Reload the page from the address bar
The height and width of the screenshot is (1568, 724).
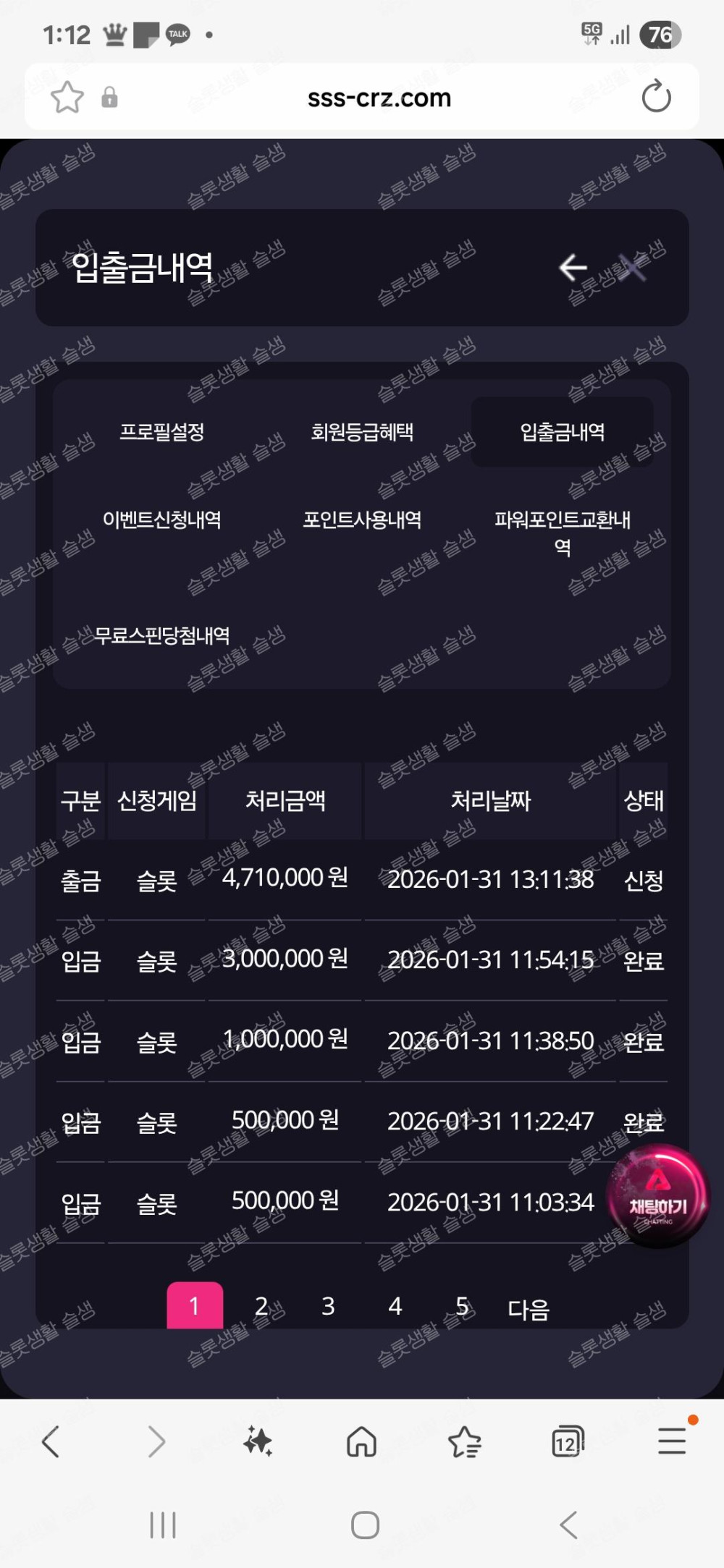(x=656, y=97)
